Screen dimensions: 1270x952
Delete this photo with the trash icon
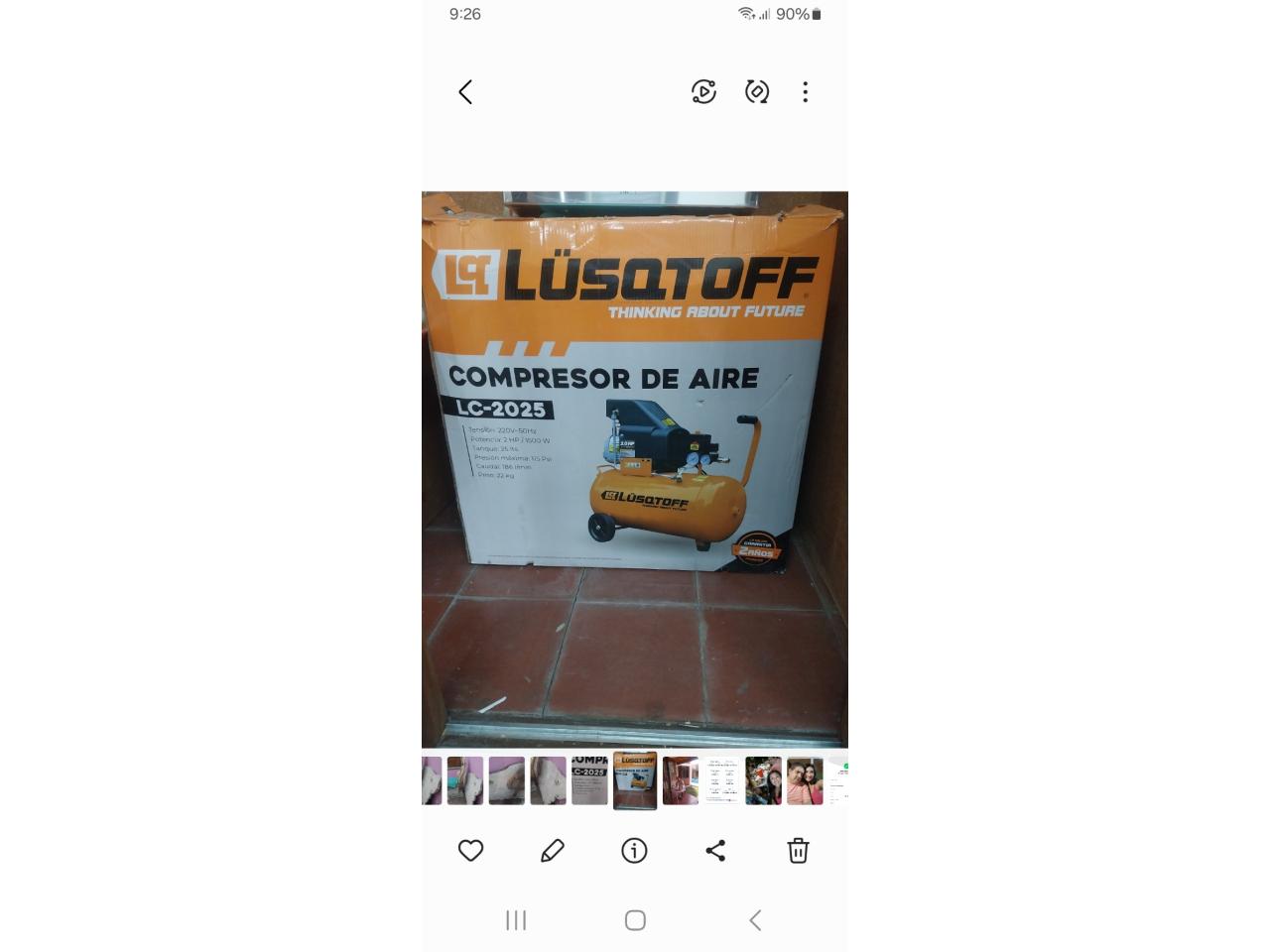coord(798,851)
